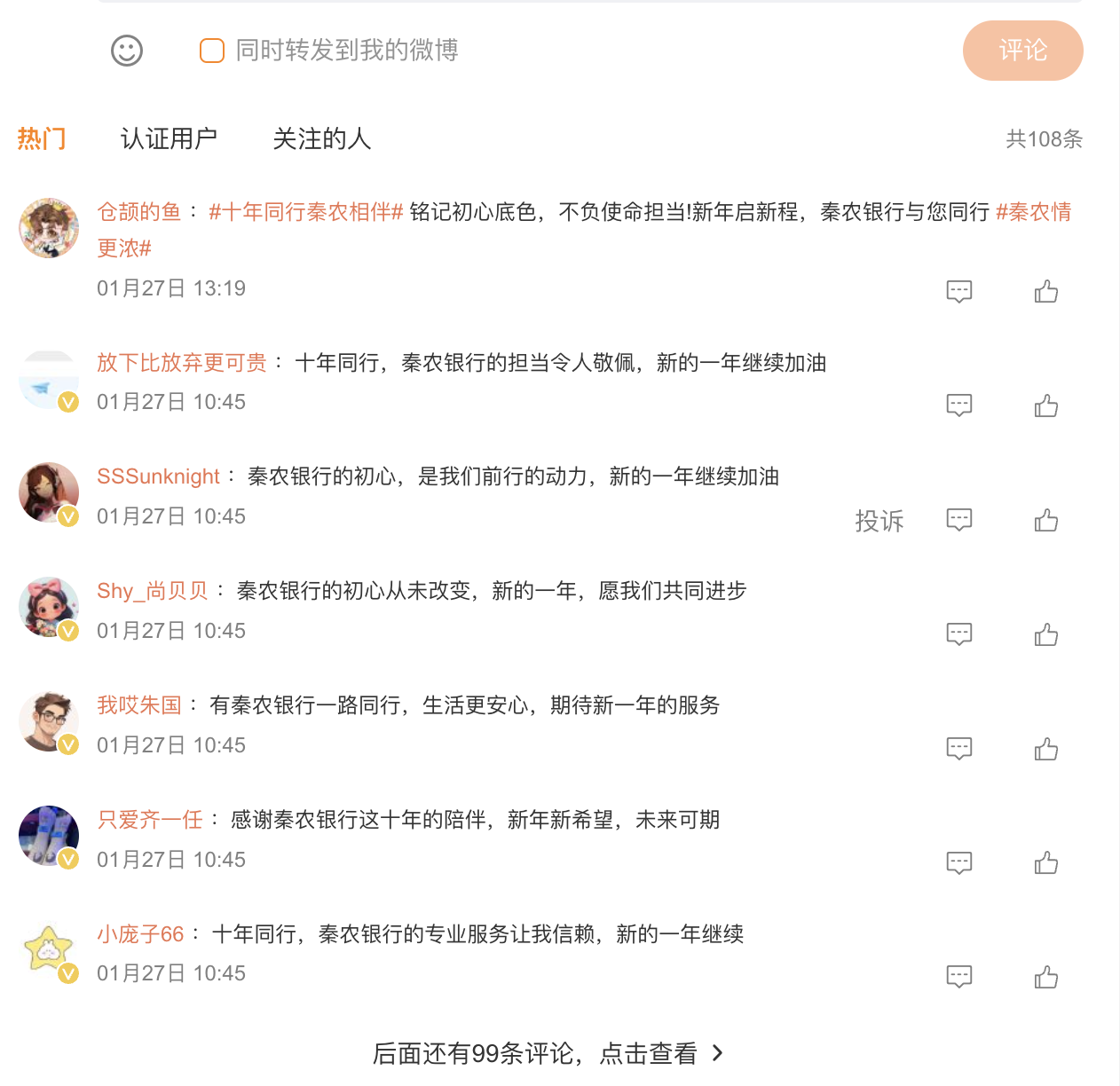The width and height of the screenshot is (1120, 1086).
Task: Report SSSunknight's comment via 投诉
Action: click(879, 521)
